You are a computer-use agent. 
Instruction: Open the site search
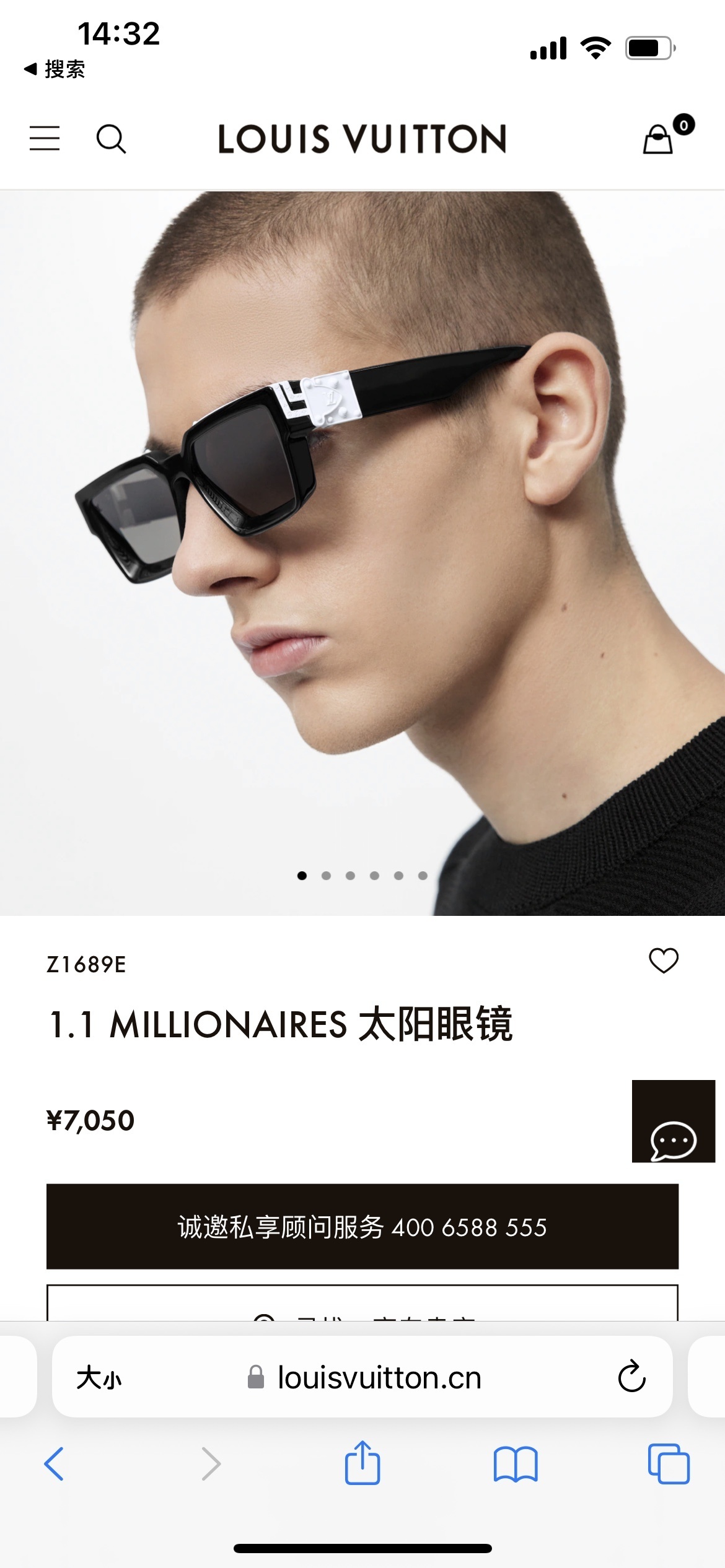tap(112, 139)
